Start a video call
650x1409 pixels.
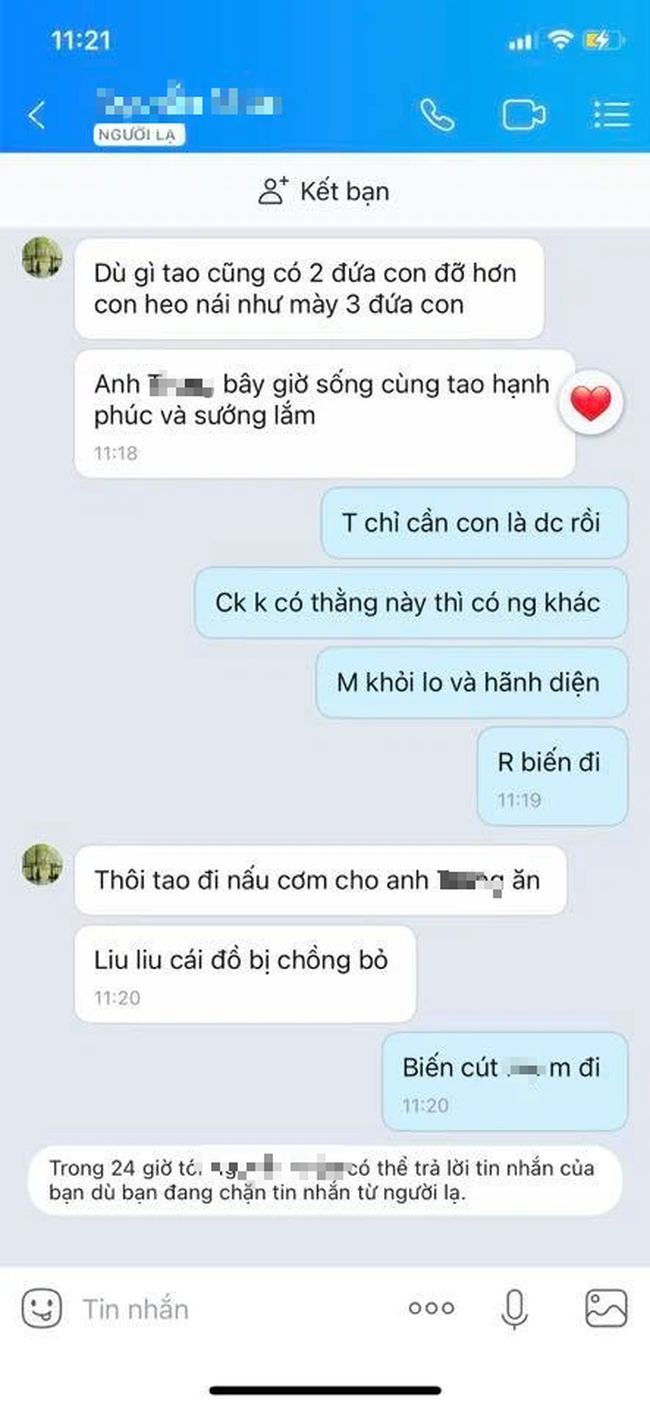click(523, 115)
